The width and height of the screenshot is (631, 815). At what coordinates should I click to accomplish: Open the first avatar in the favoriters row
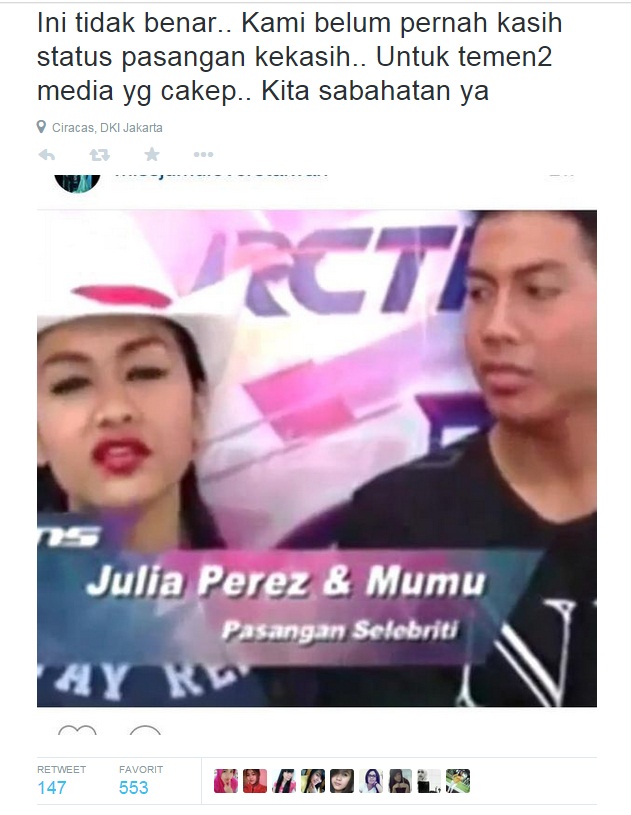pyautogui.click(x=225, y=781)
